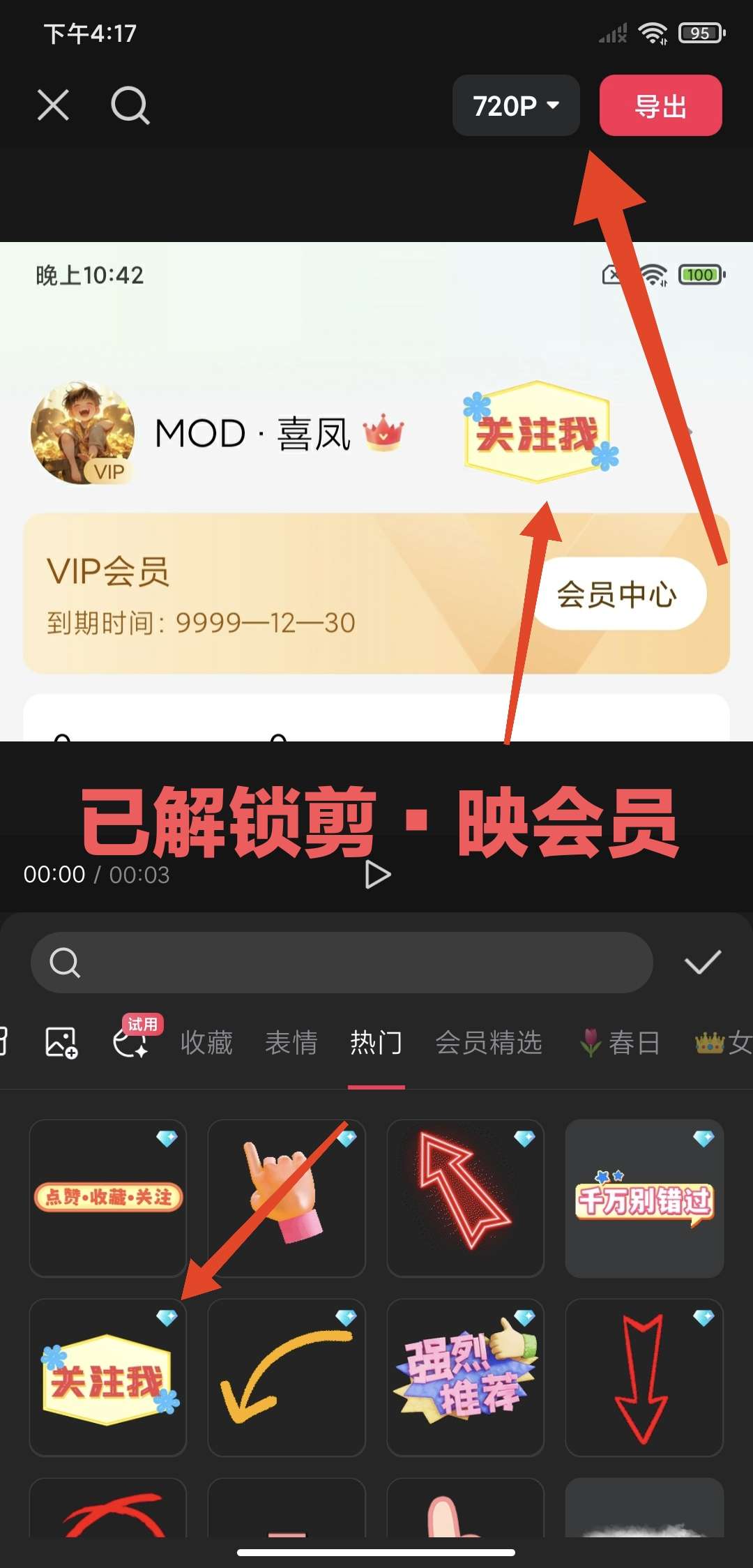Image resolution: width=753 pixels, height=1568 pixels.
Task: Pick the 强烈推荐 sticker
Action: tap(465, 1377)
